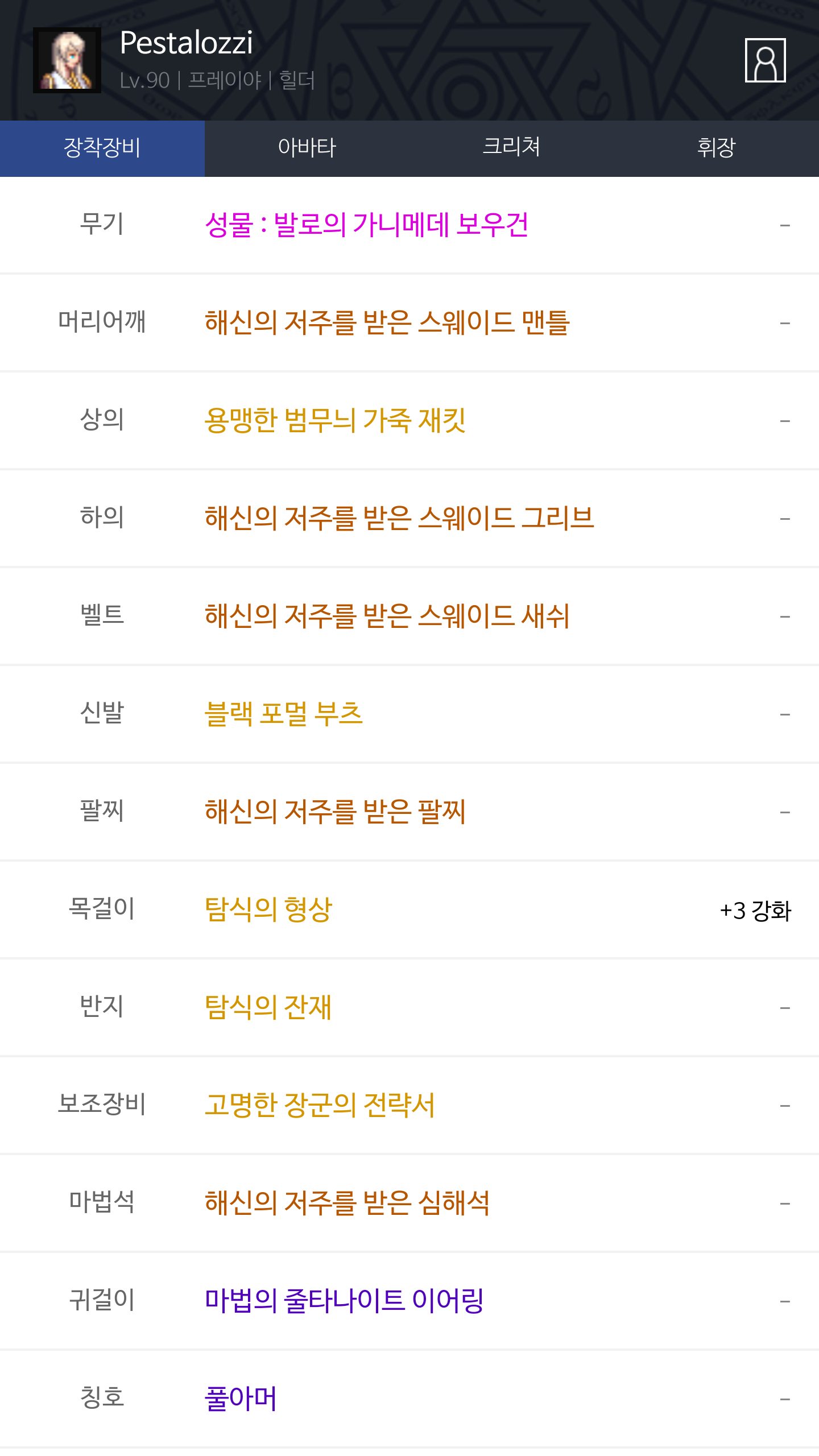Open 블랙 포멀 부츠 item

[x=283, y=714]
